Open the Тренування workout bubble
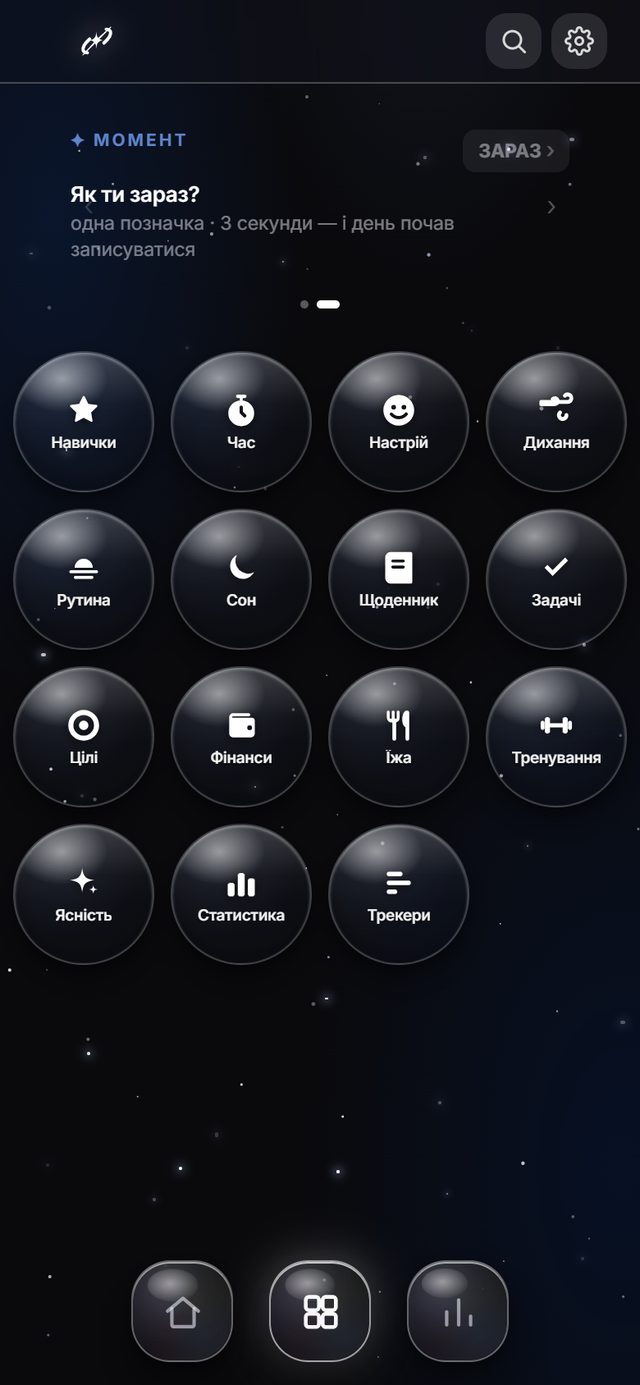The image size is (640, 1385). coord(556,737)
